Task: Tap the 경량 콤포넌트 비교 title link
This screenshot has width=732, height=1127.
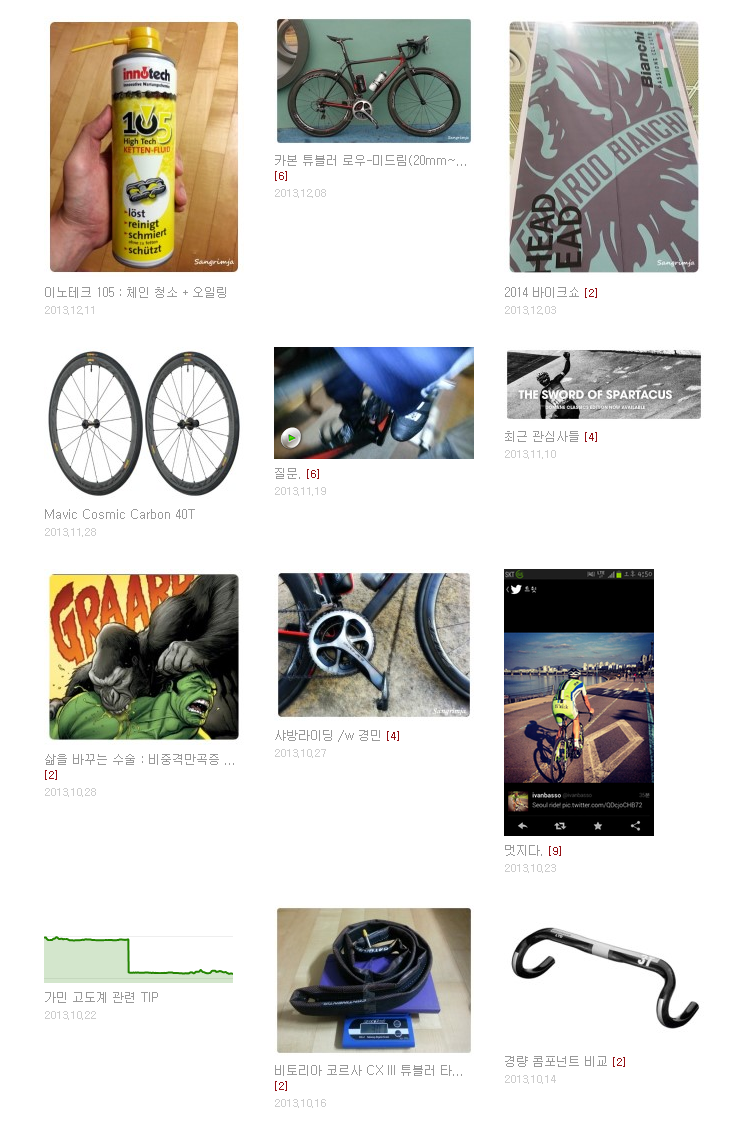Action: [556, 1061]
